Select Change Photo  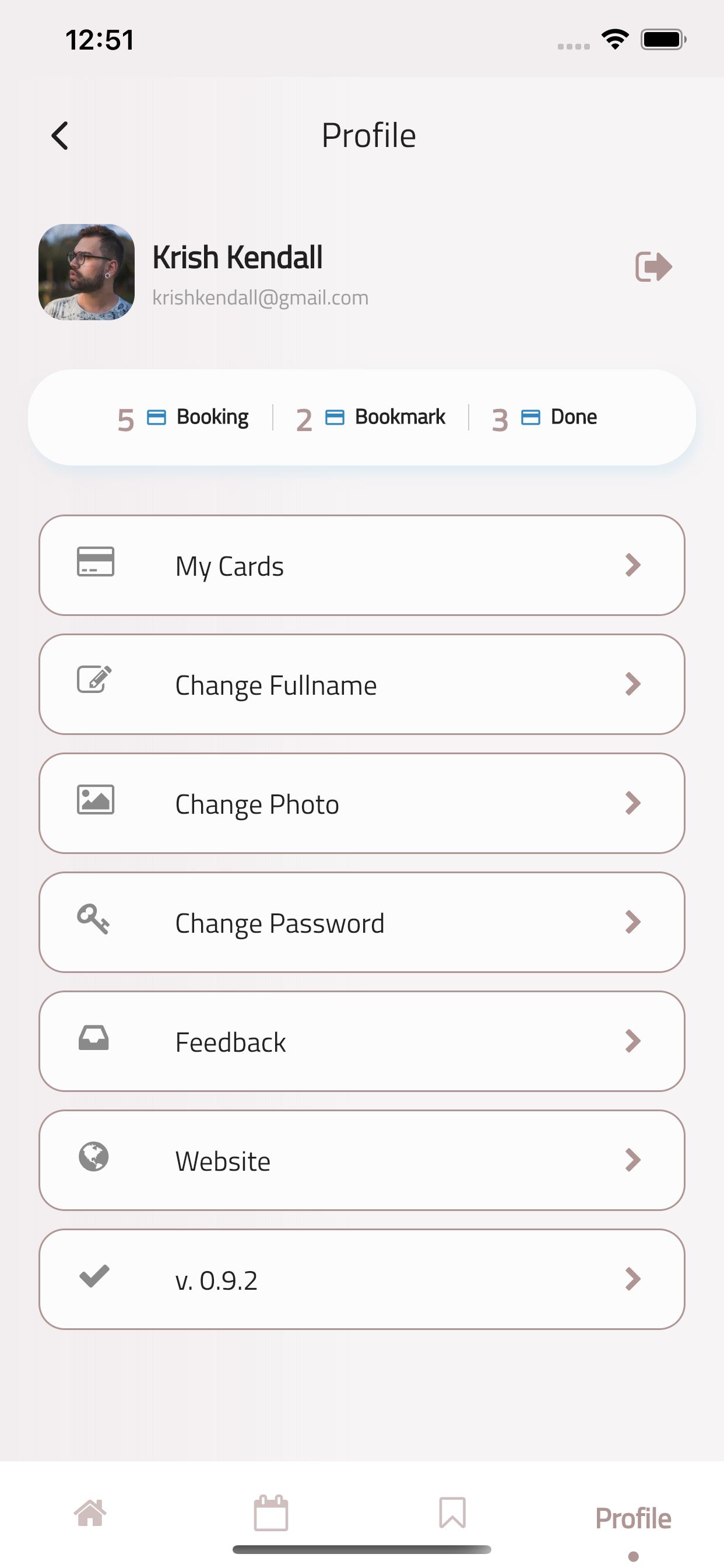[361, 803]
